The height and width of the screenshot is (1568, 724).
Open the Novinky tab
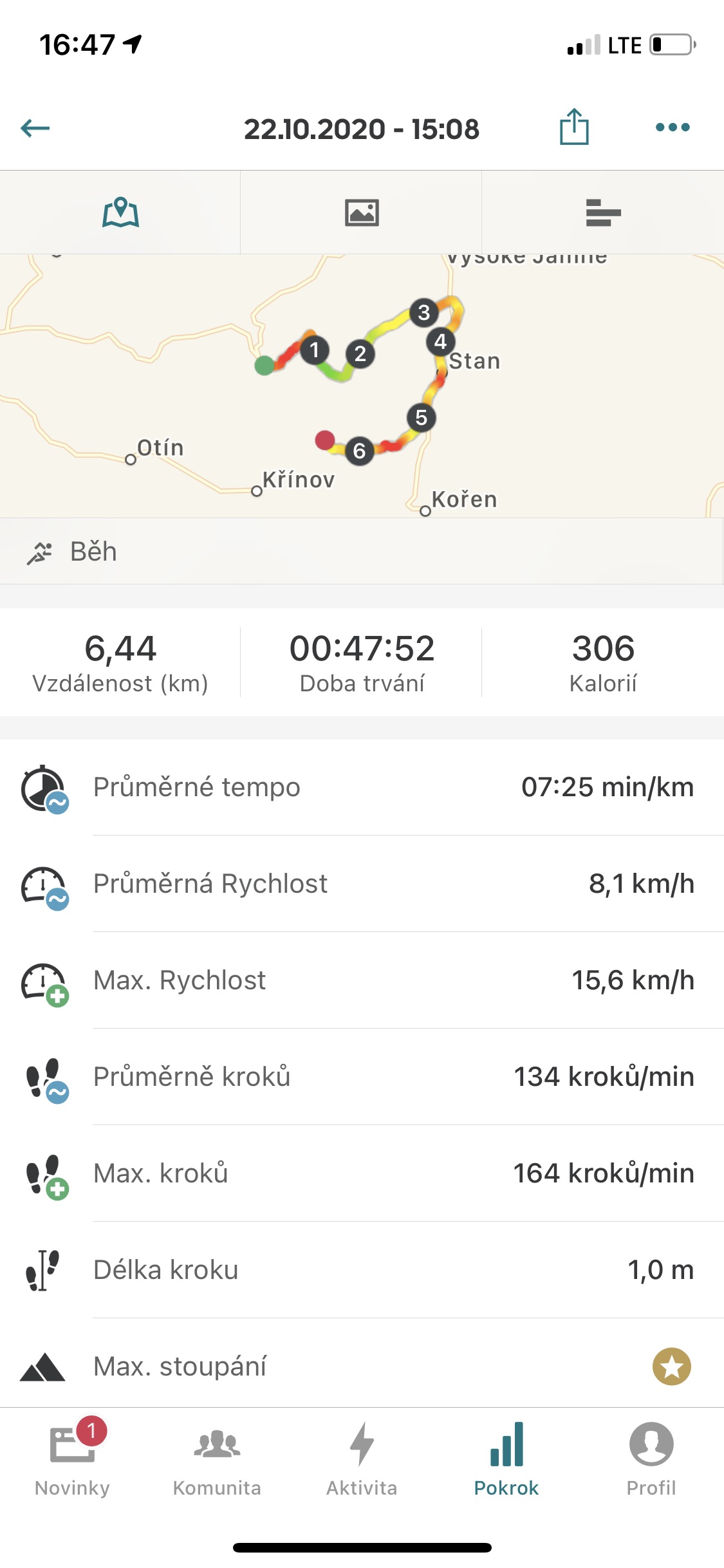coord(72,1459)
